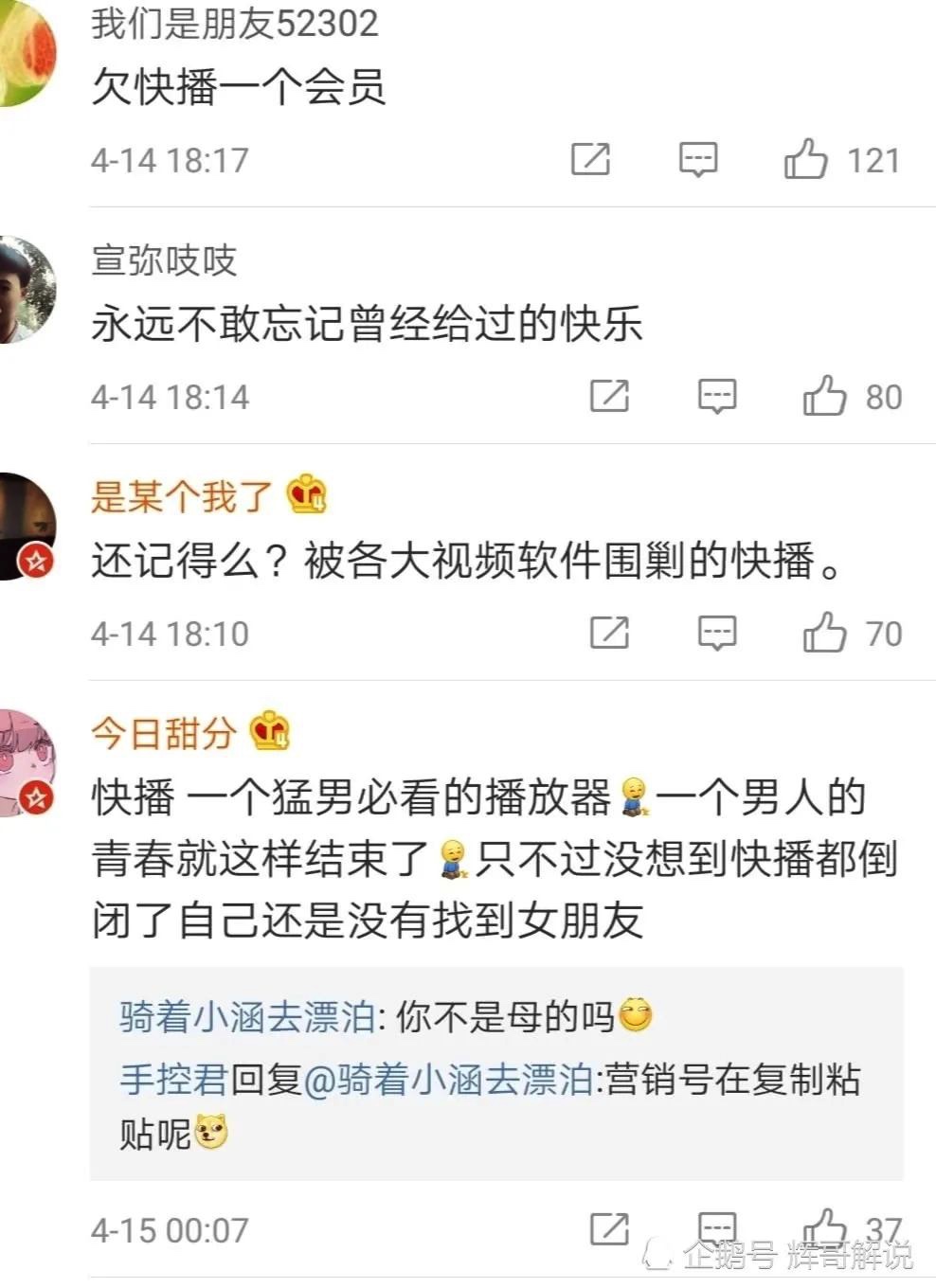This screenshot has width=936, height=1288.
Task: Tap the like counter showing 121
Action: (x=876, y=159)
